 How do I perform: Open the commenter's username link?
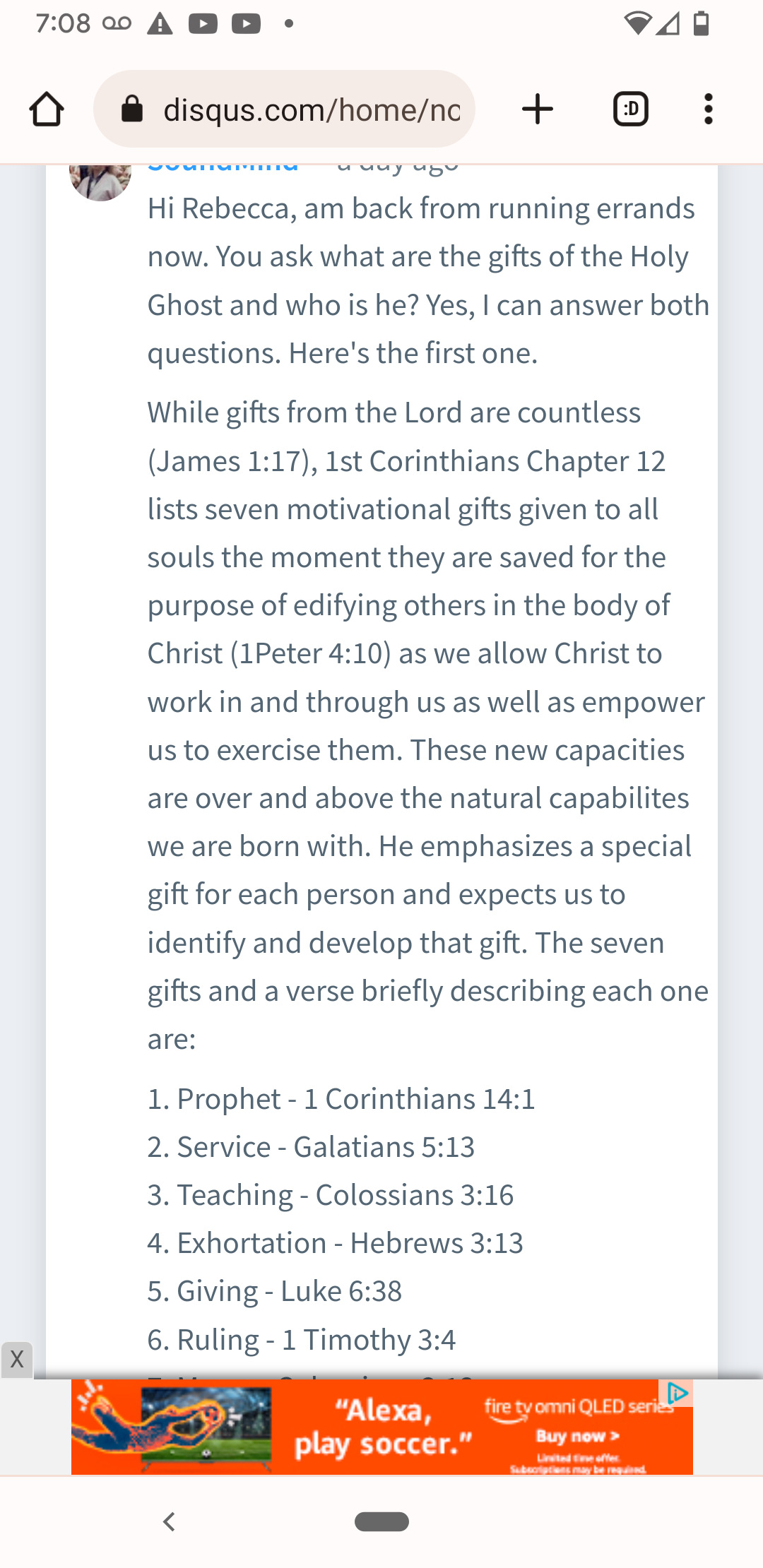coord(223,167)
